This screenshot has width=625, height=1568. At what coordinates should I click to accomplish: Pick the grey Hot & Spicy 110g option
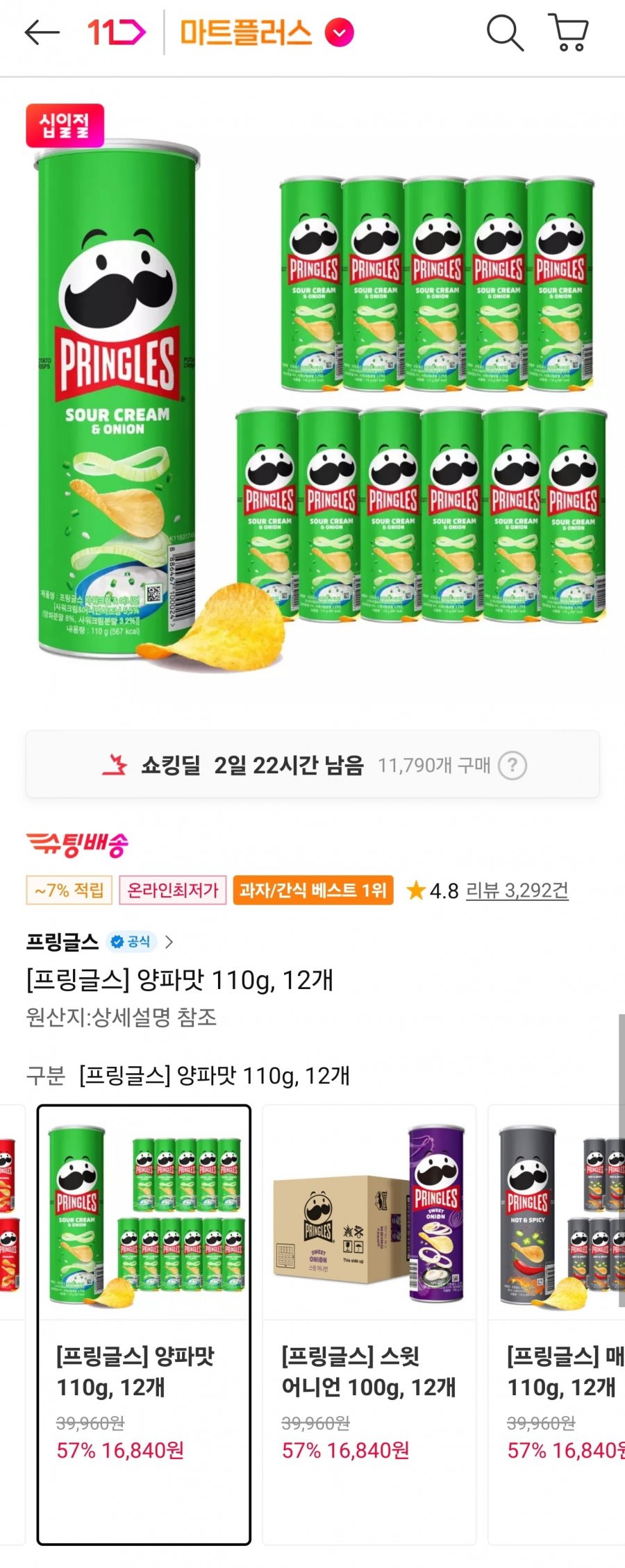point(559,1324)
